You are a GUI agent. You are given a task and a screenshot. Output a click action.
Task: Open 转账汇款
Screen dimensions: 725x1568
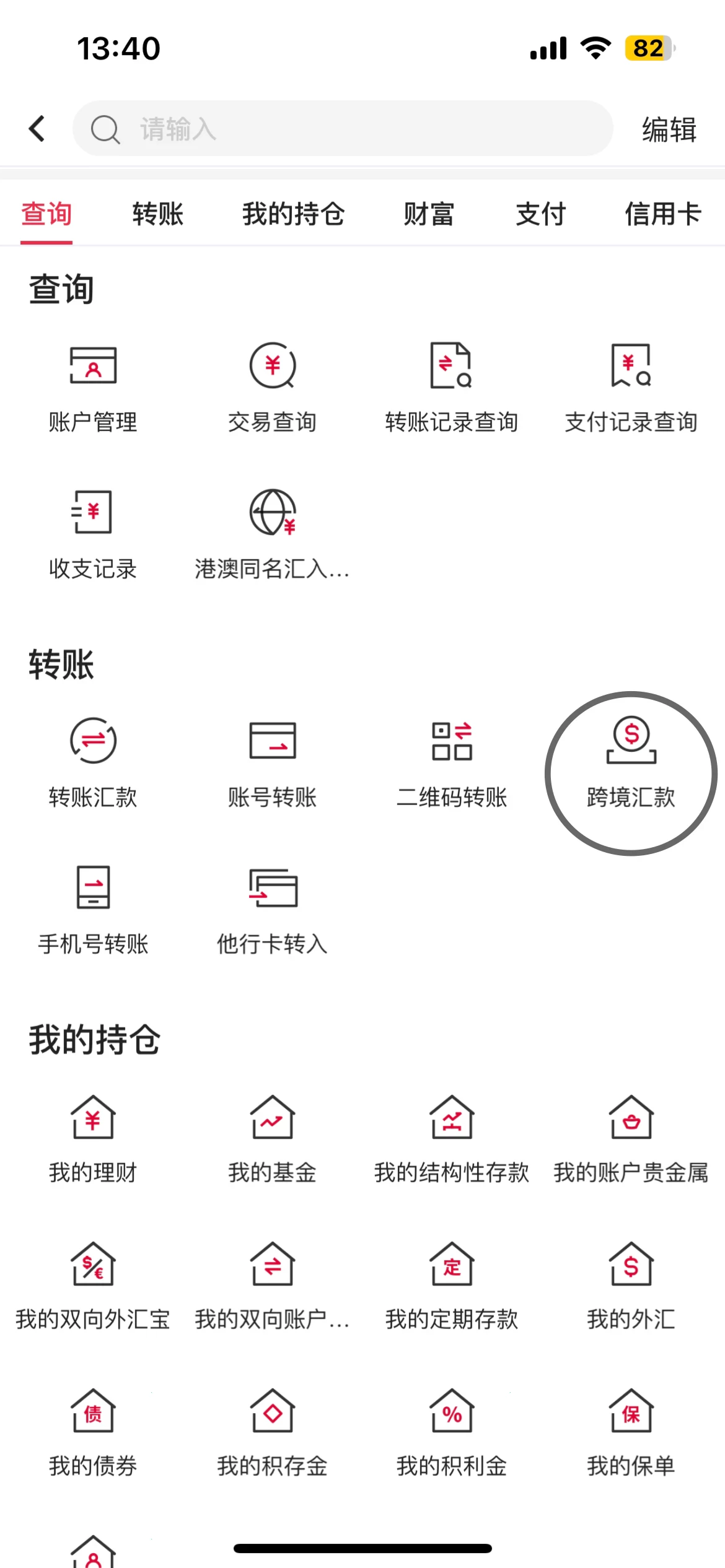(x=93, y=762)
